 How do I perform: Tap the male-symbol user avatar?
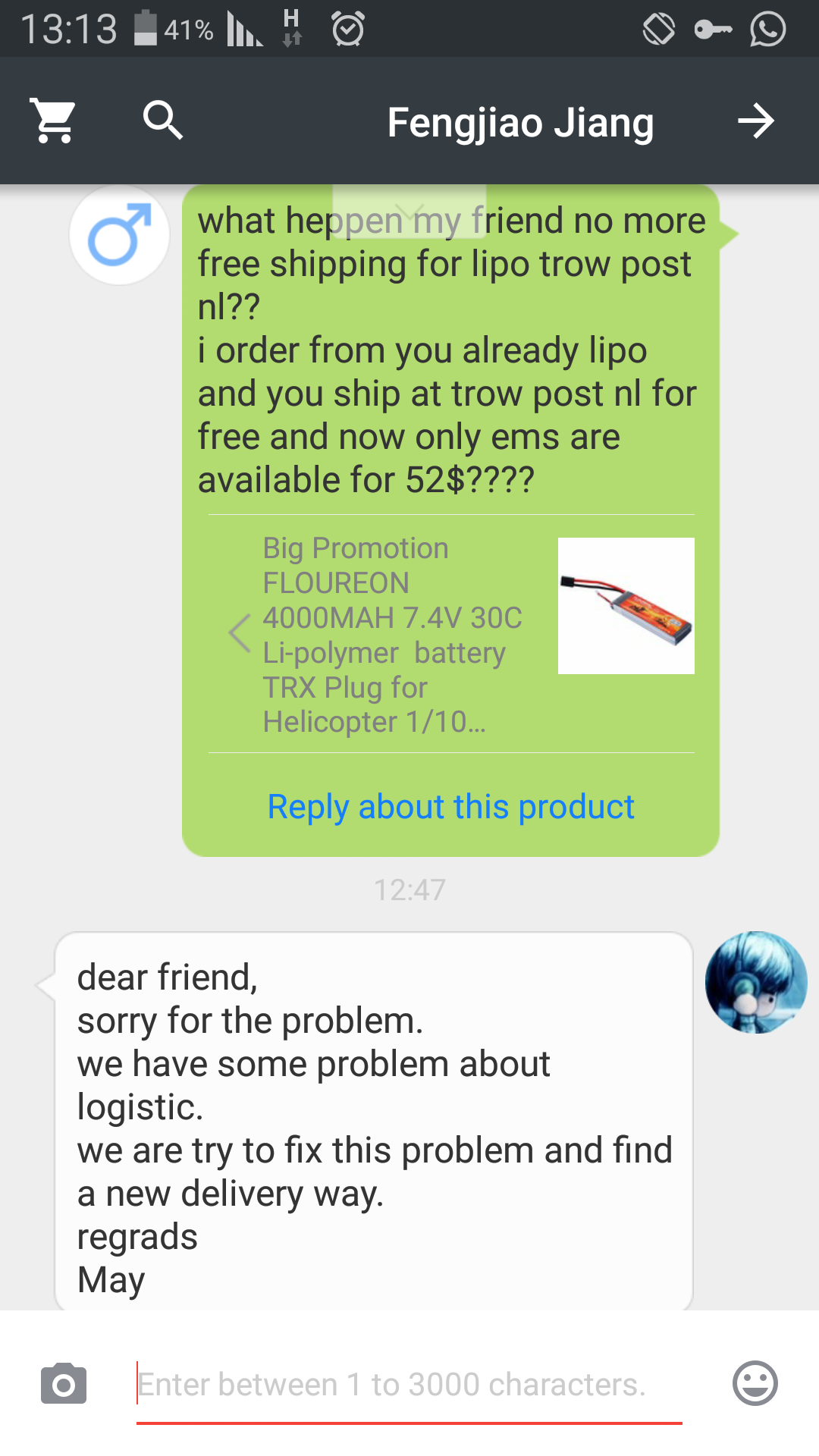[119, 235]
